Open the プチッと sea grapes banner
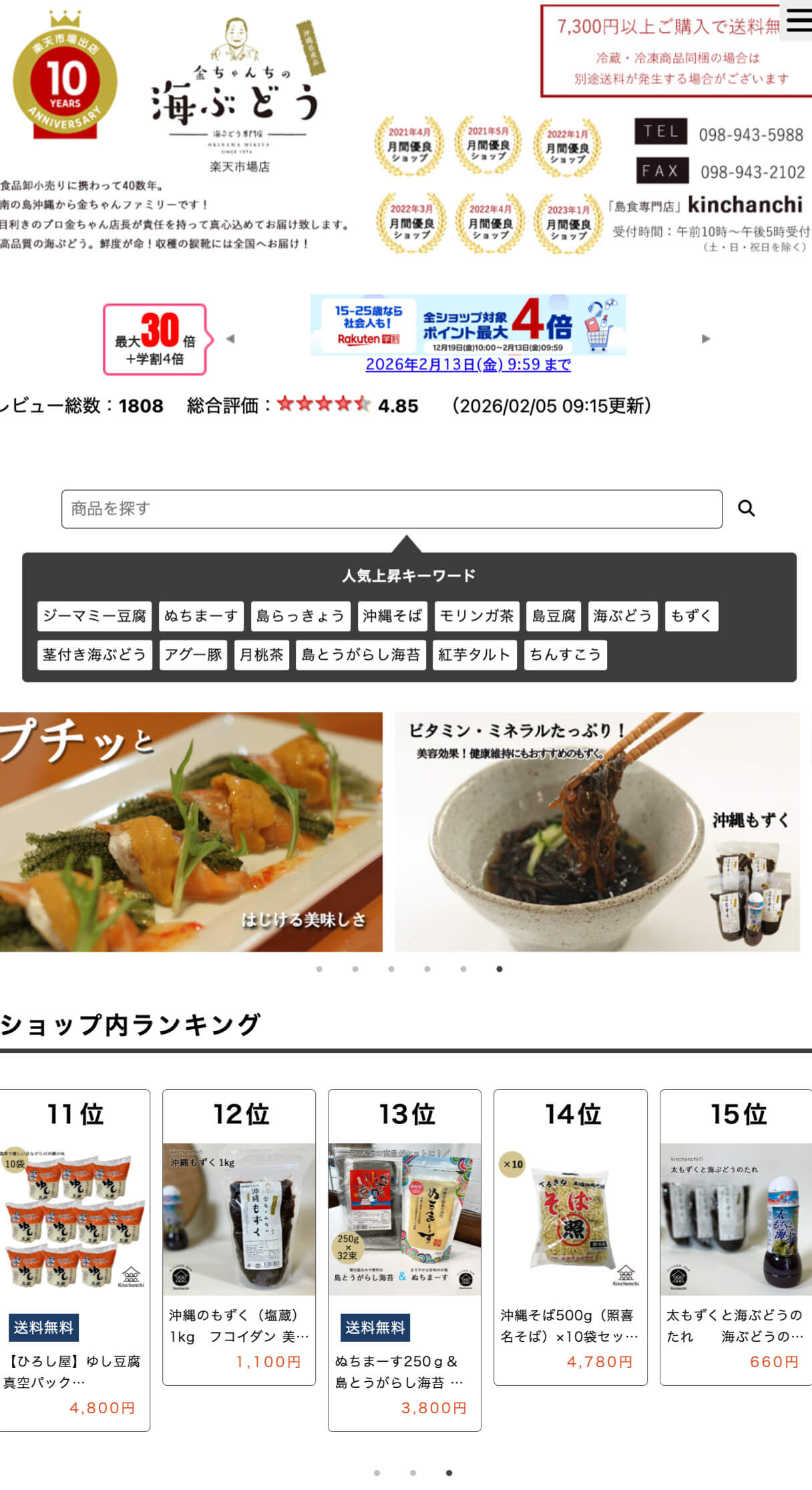This screenshot has height=1490, width=812. coord(191,831)
